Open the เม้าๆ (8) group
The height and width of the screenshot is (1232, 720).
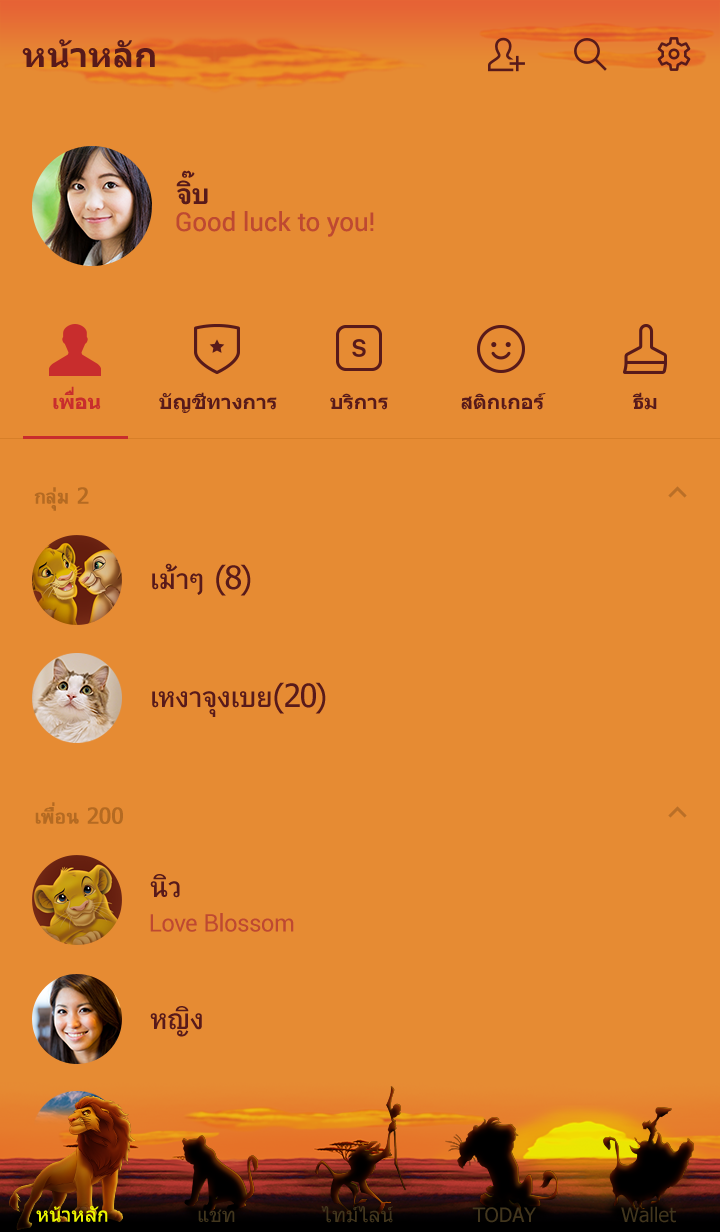[x=200, y=580]
